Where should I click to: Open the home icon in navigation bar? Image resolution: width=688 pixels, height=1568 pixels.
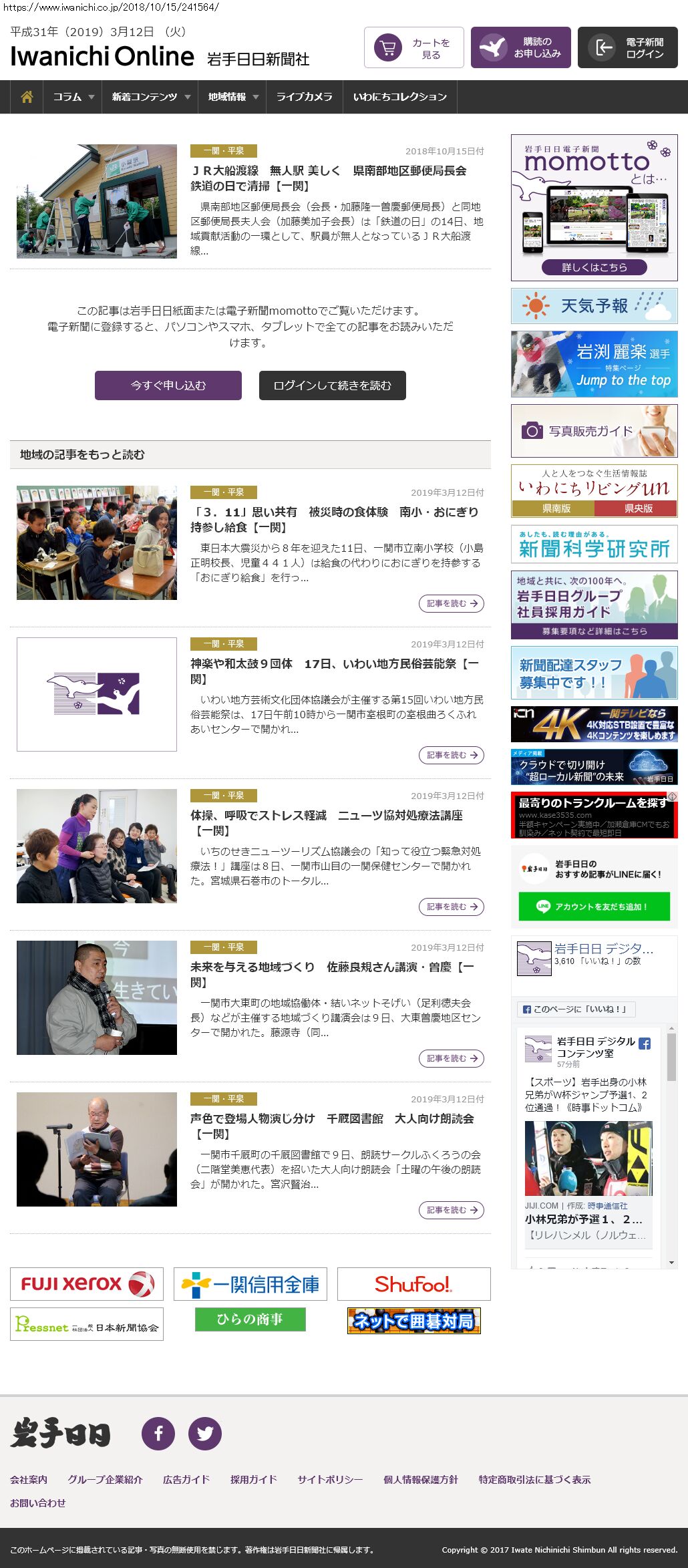point(27,97)
